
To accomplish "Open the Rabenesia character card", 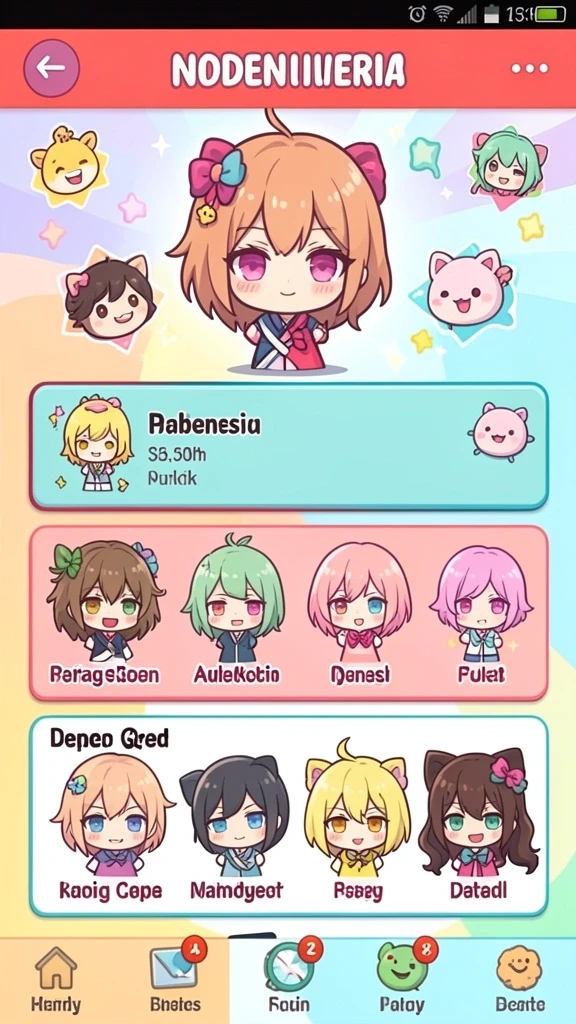I will [289, 447].
